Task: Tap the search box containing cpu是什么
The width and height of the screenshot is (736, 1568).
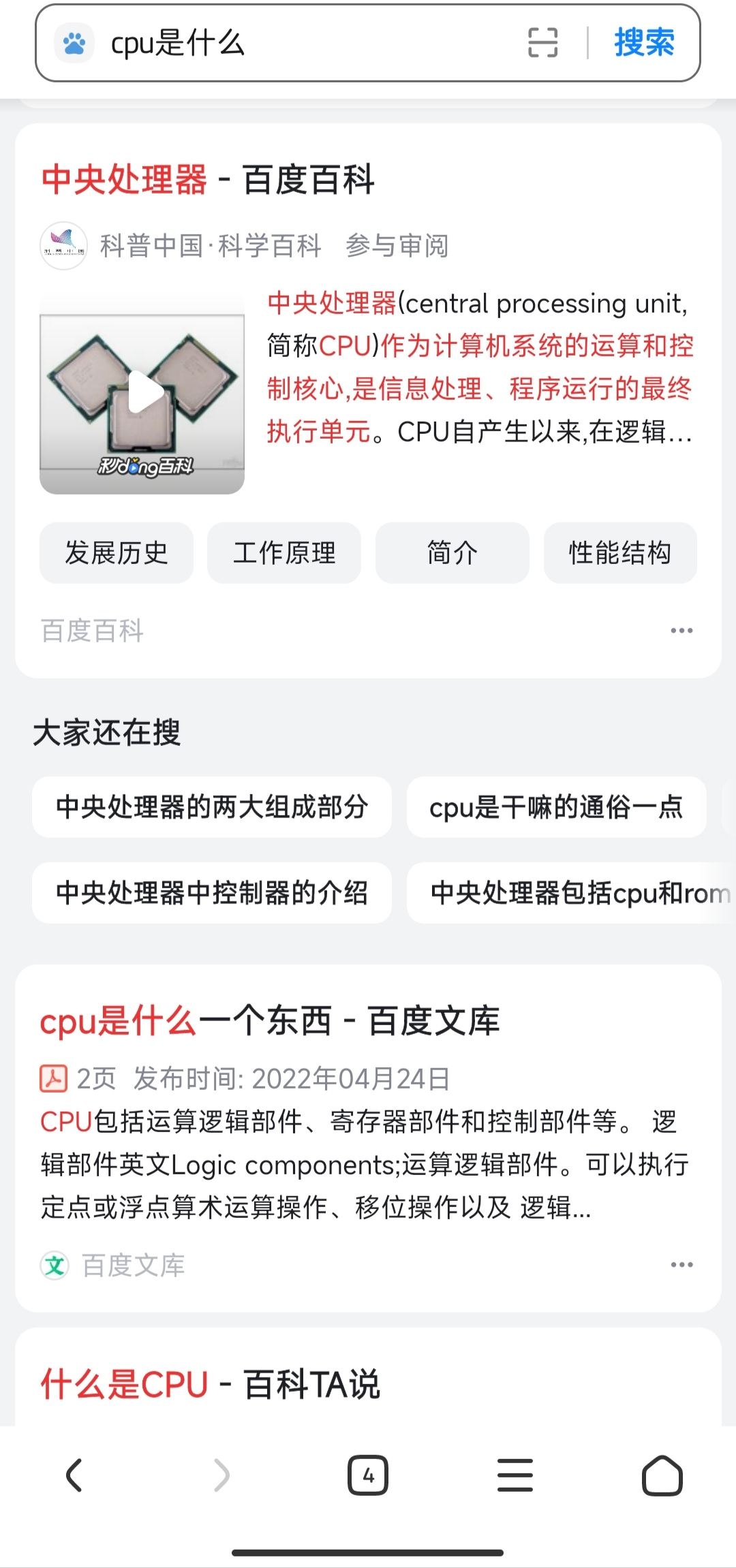Action: pos(307,44)
